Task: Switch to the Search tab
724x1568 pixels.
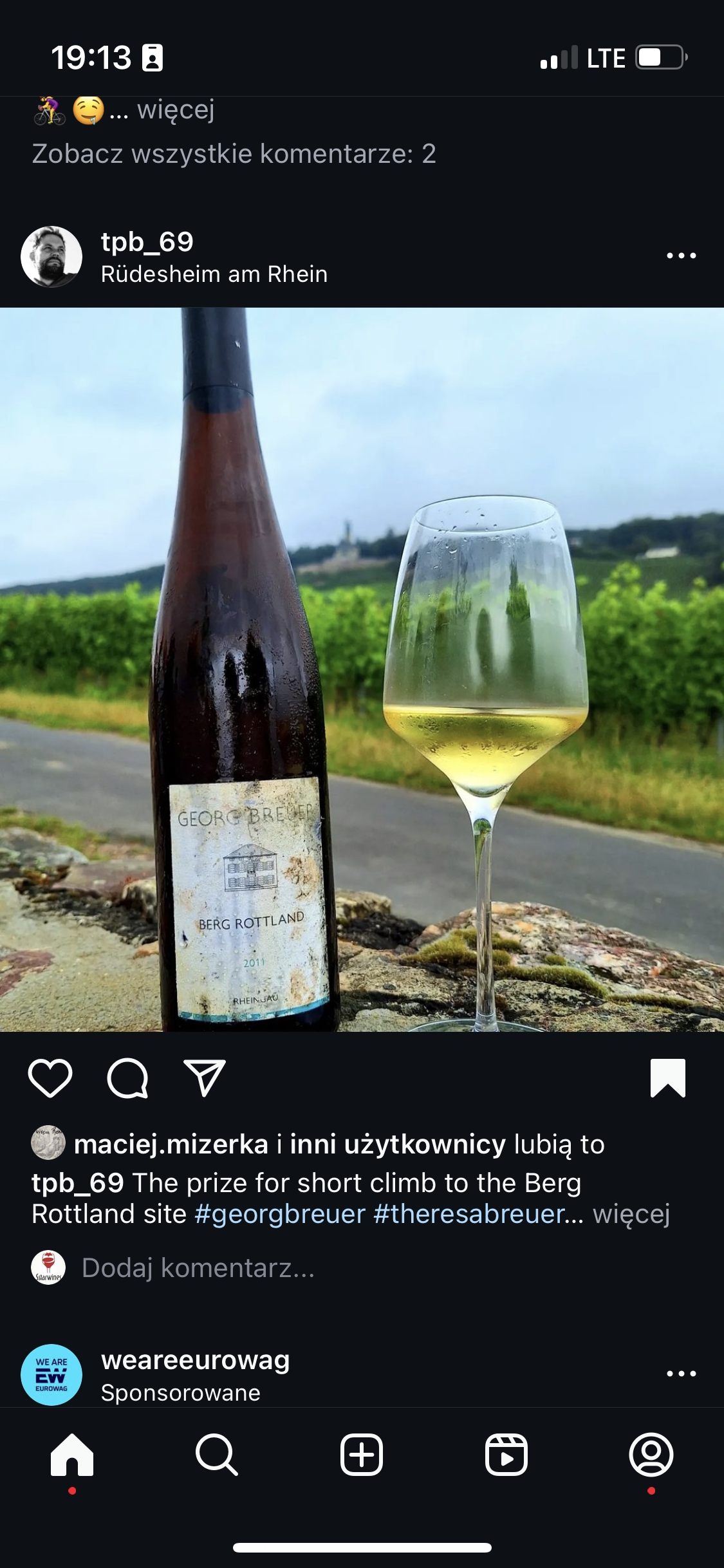Action: (217, 1455)
